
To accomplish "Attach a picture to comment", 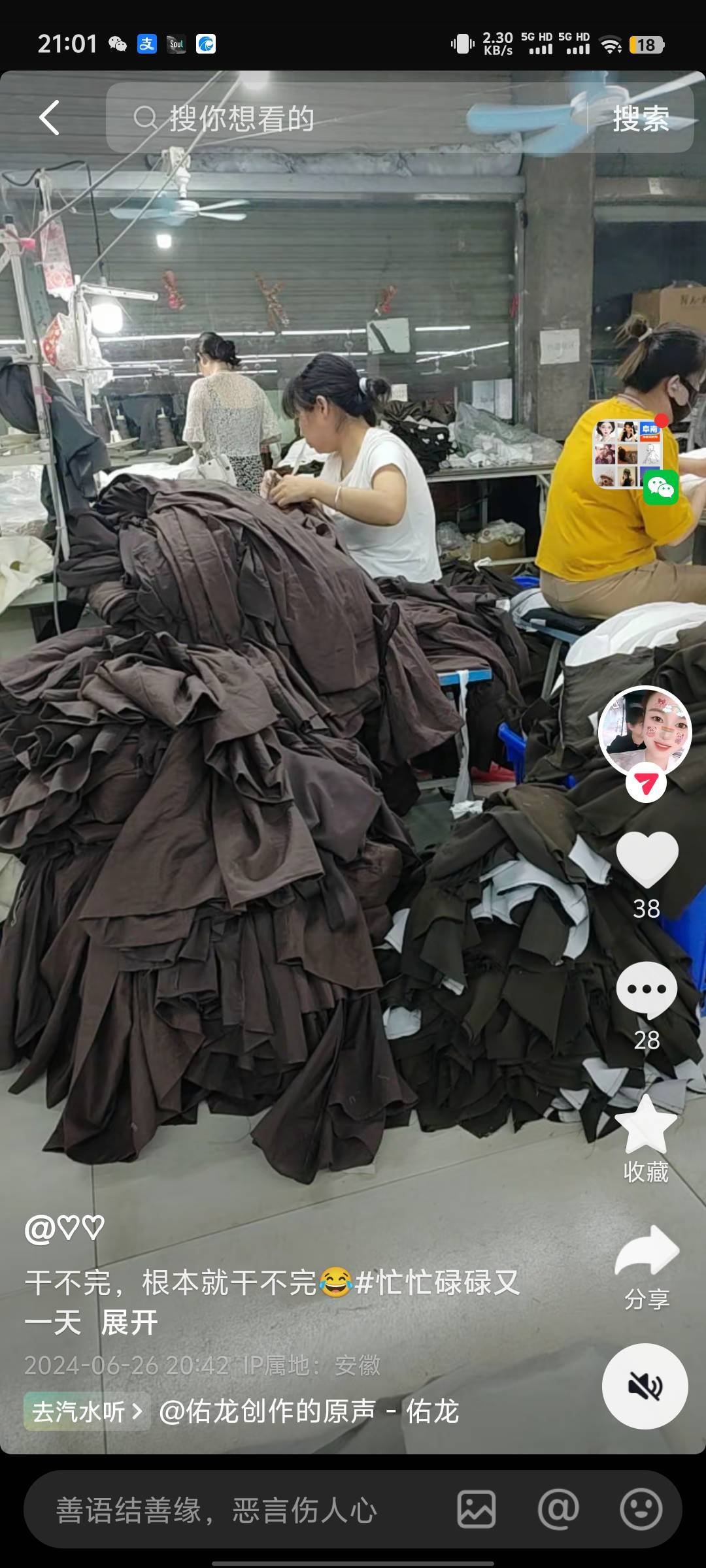I will (476, 1510).
